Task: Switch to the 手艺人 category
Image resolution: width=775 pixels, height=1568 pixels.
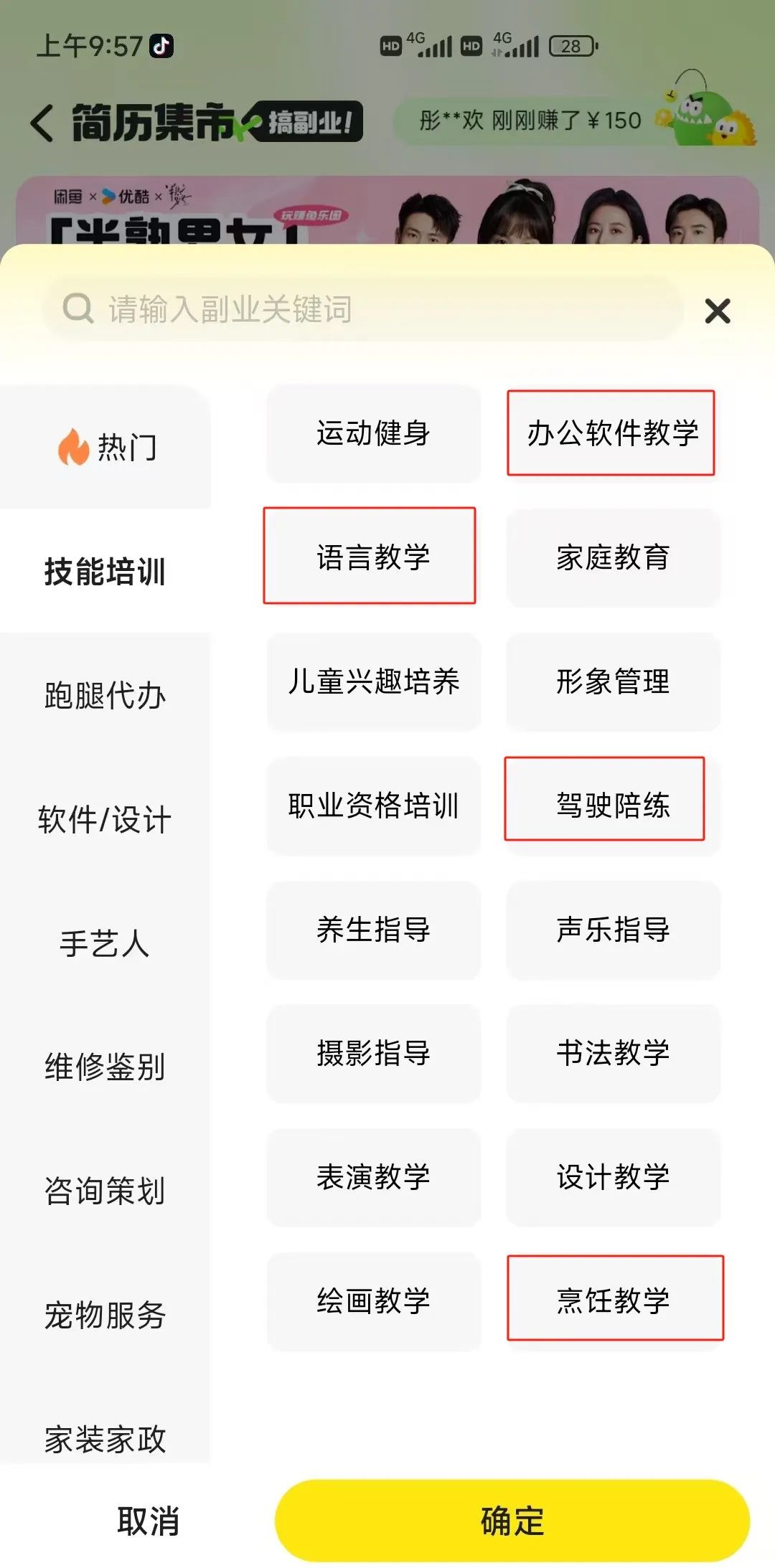Action: click(x=105, y=943)
